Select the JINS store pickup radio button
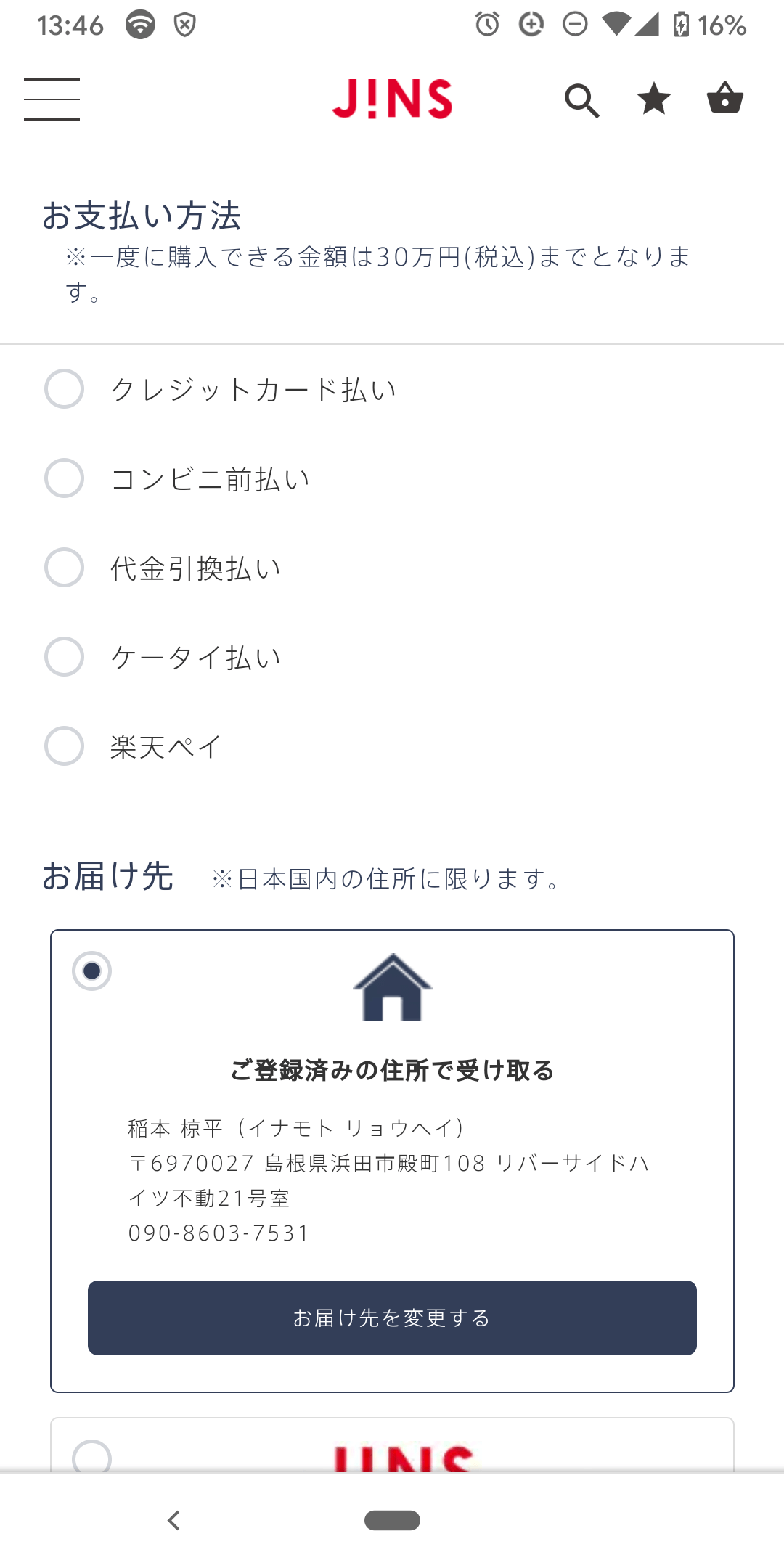784x1568 pixels. (91, 1457)
